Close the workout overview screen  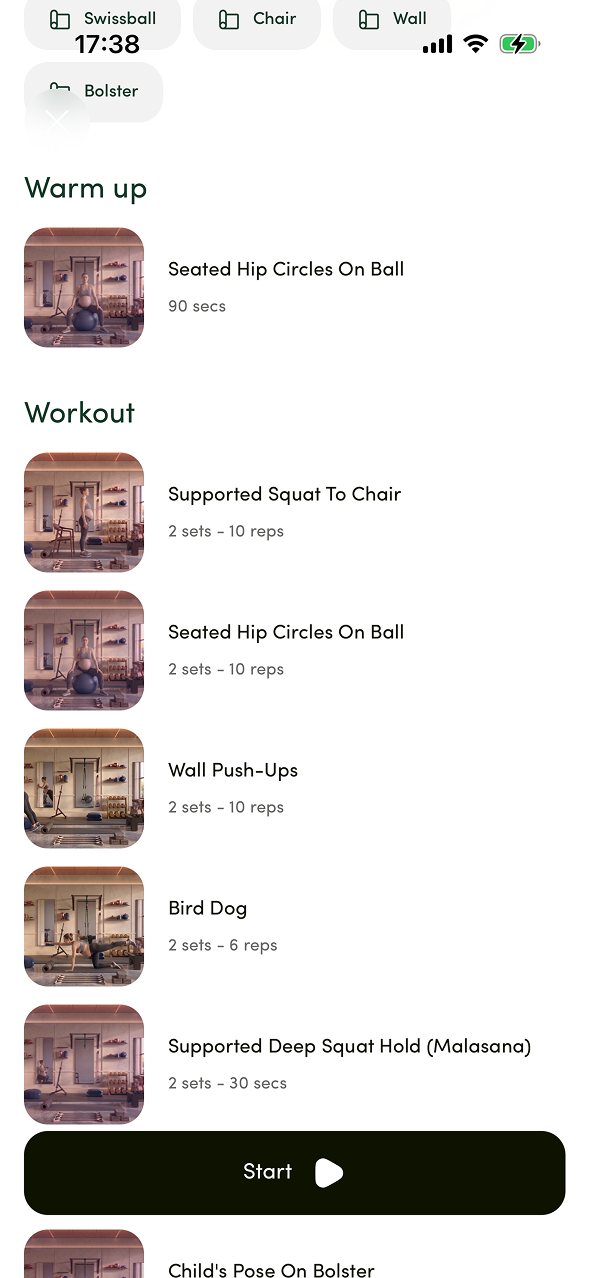(57, 122)
